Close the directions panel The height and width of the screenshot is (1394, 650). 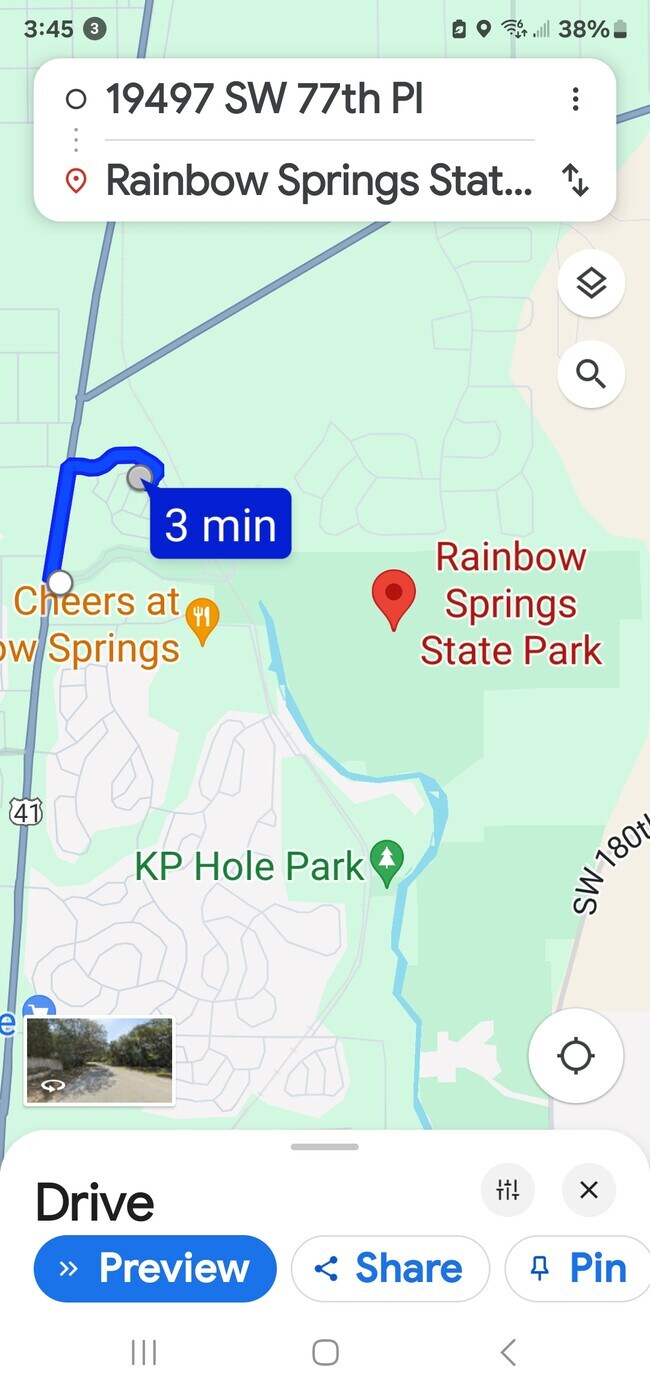tap(589, 1190)
